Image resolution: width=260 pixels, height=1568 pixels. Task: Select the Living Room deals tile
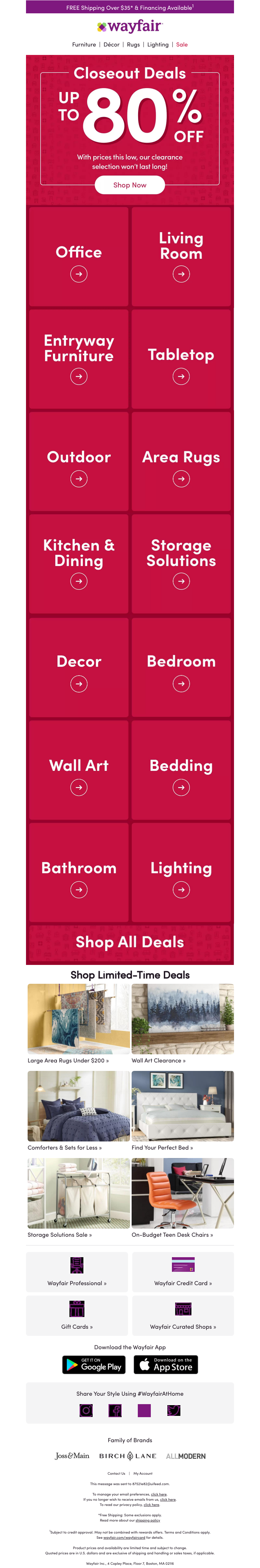tap(181, 256)
